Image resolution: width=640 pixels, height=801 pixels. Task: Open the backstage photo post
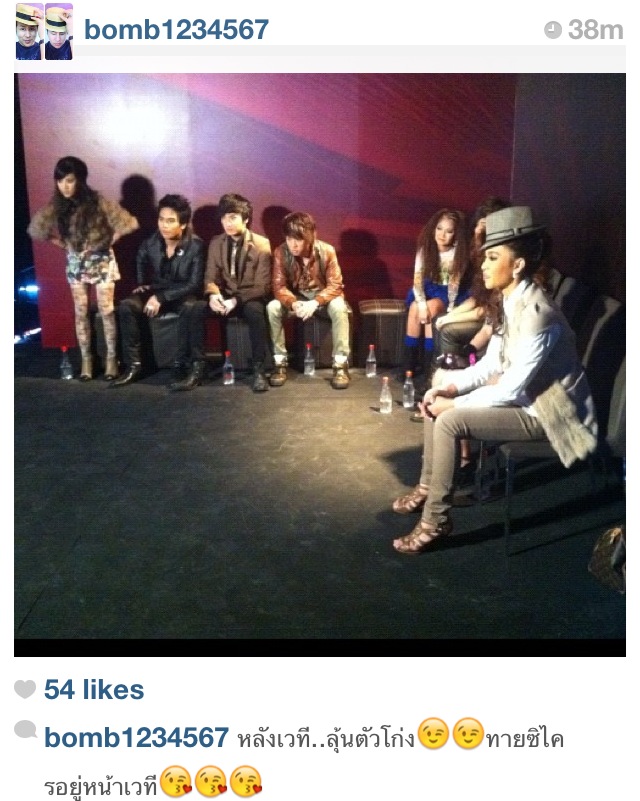tap(320, 360)
